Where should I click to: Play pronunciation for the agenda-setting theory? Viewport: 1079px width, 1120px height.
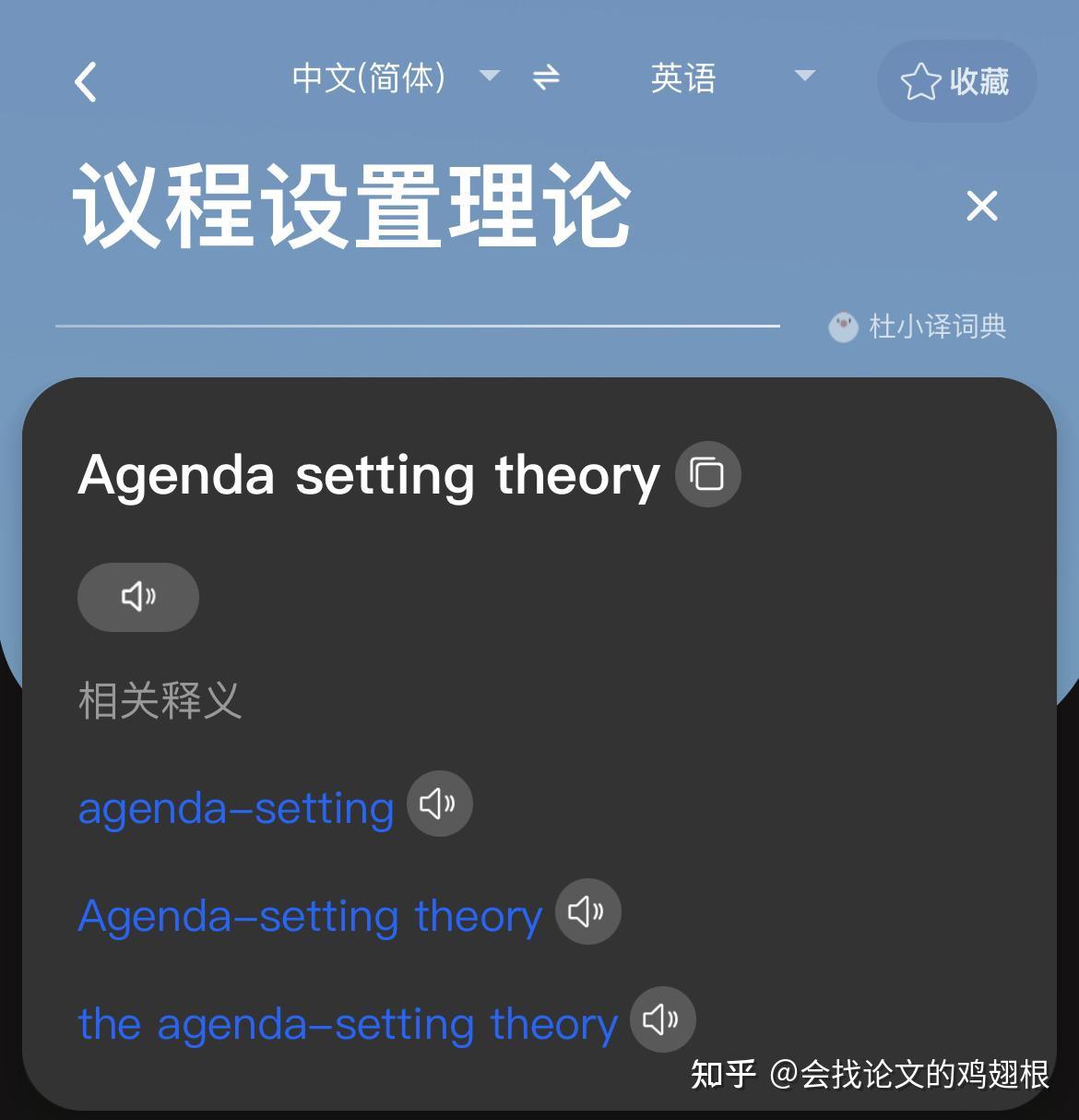661,1019
